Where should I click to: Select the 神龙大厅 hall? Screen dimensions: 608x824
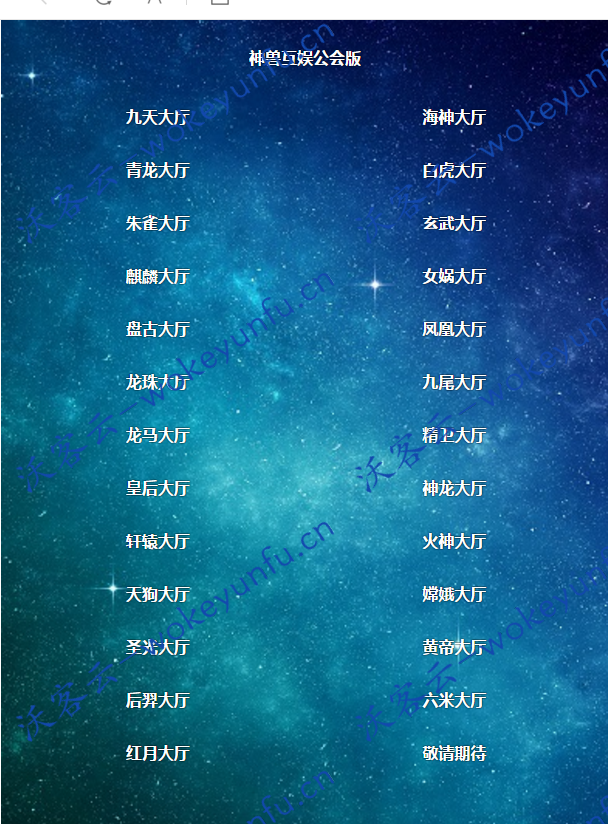(453, 489)
